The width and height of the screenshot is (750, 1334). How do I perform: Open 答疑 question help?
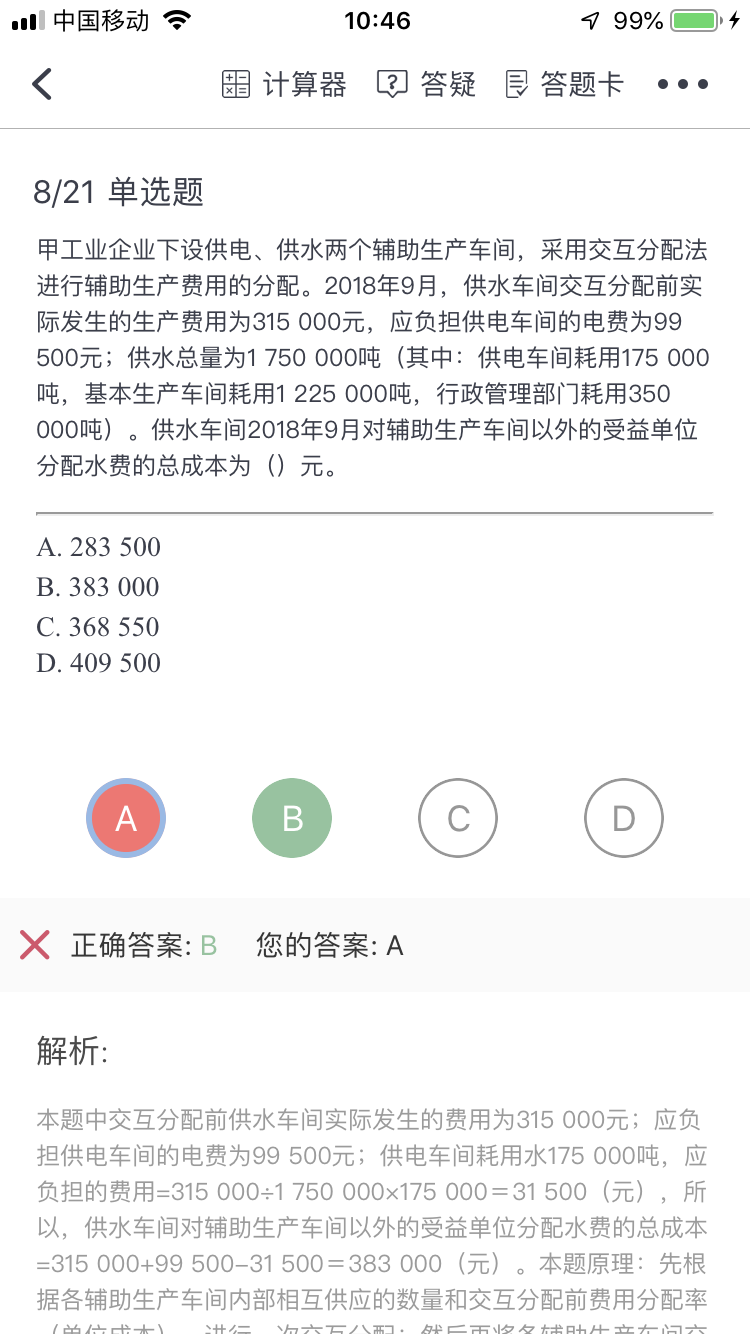(426, 85)
